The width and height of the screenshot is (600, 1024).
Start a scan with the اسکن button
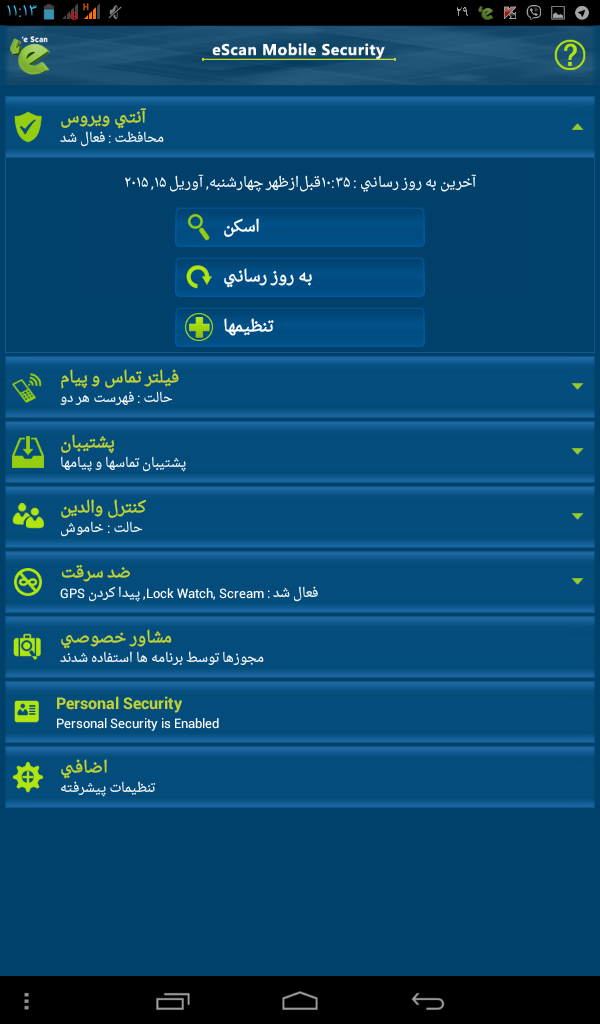coord(300,227)
